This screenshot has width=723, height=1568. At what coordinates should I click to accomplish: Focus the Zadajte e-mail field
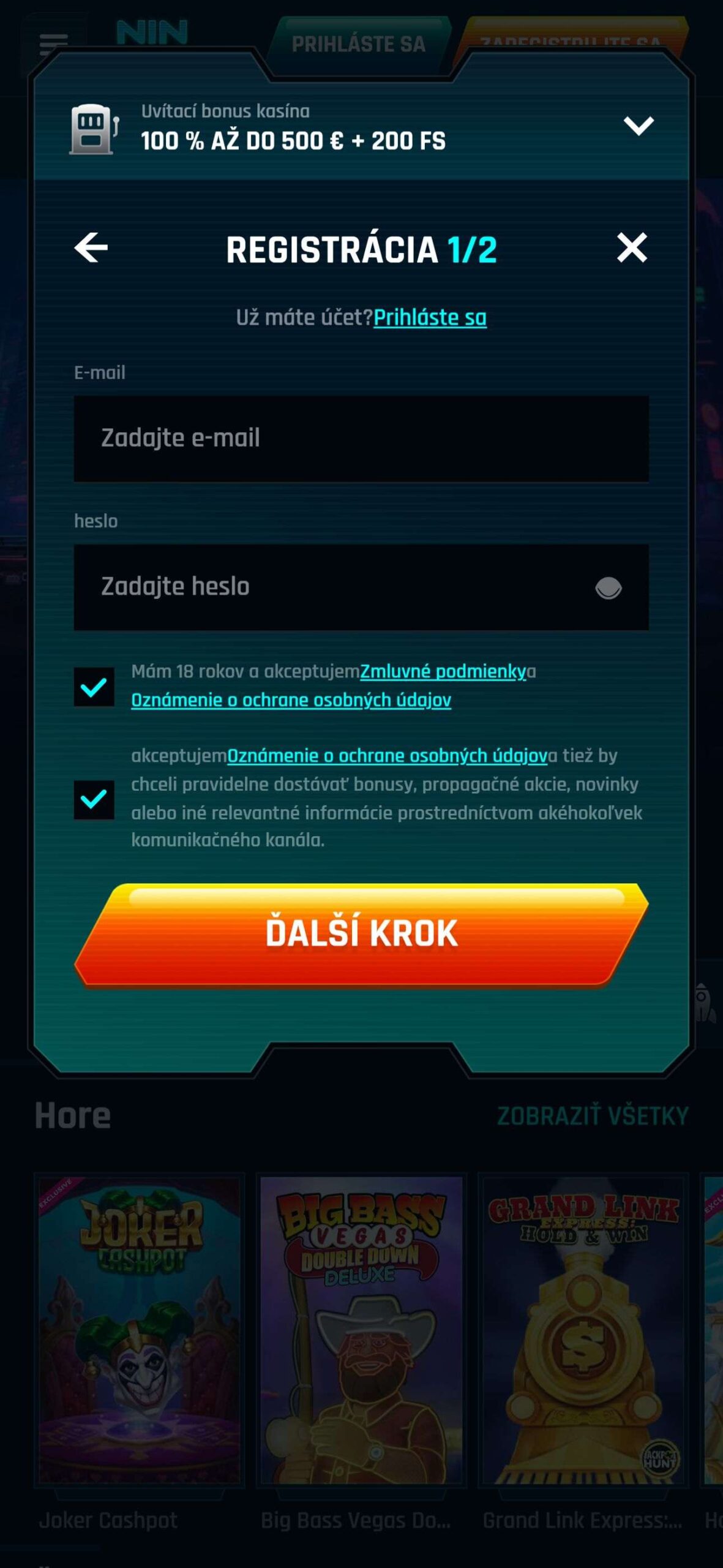[361, 439]
